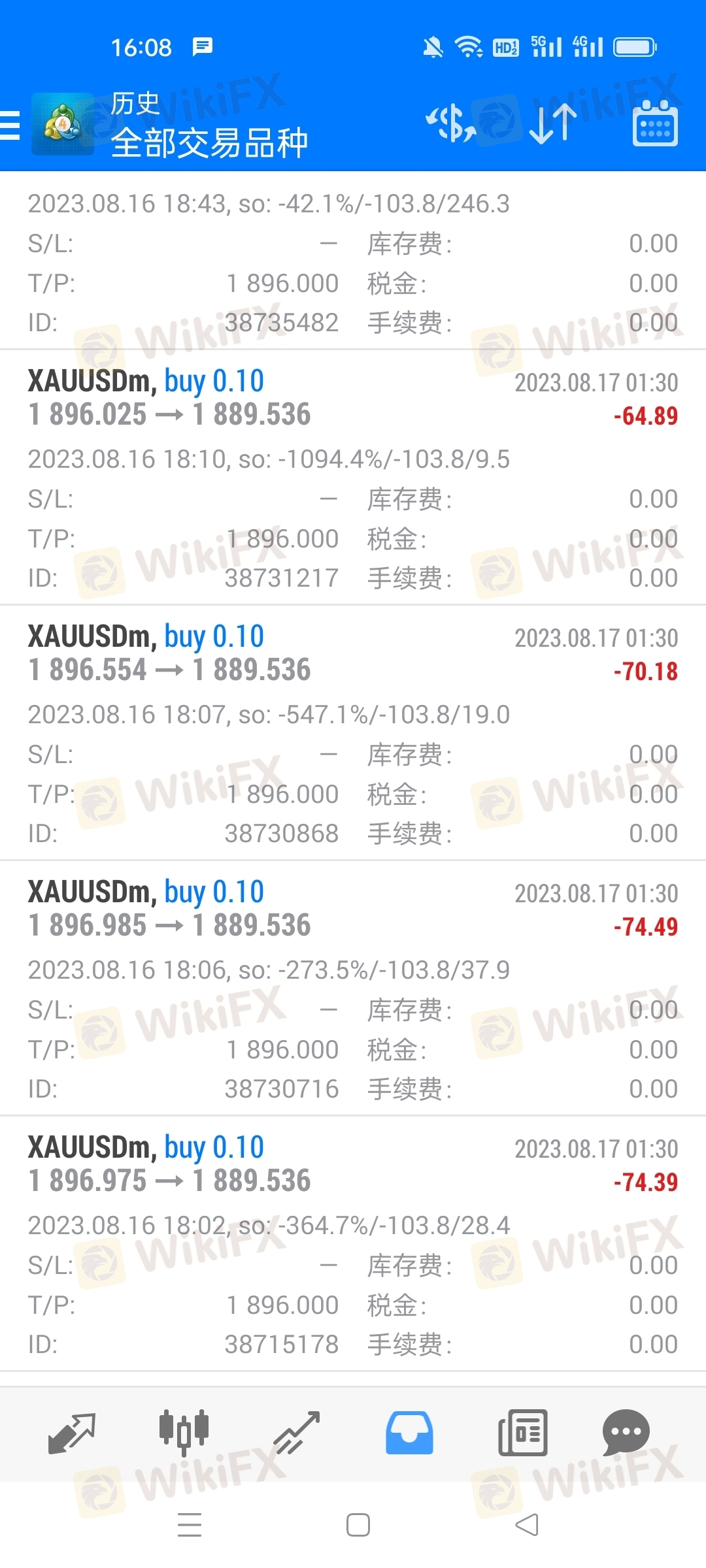Go to the system home screen
This screenshot has width=706, height=1568.
(x=358, y=1525)
